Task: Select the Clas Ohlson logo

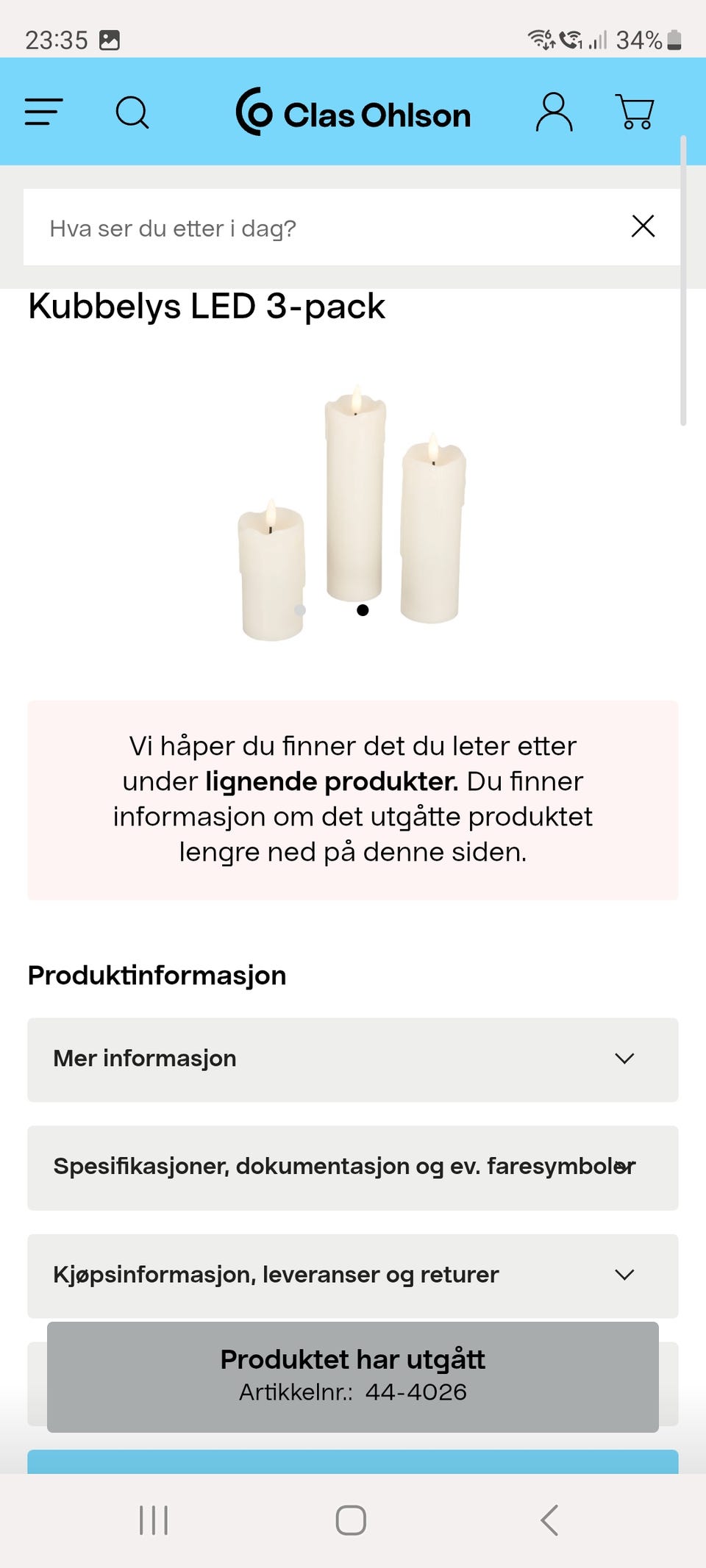Action: [x=354, y=112]
